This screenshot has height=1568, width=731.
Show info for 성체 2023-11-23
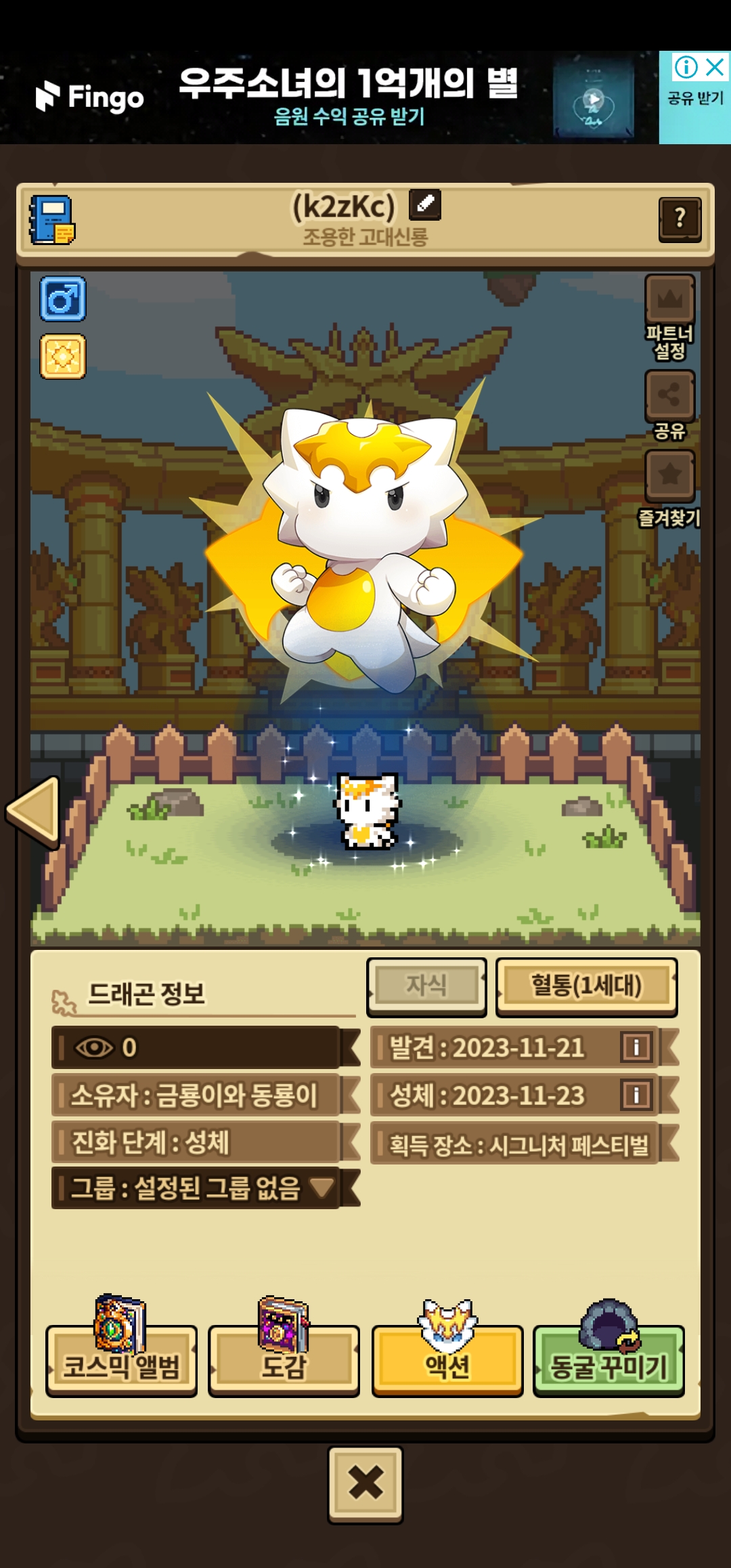pos(636,1095)
